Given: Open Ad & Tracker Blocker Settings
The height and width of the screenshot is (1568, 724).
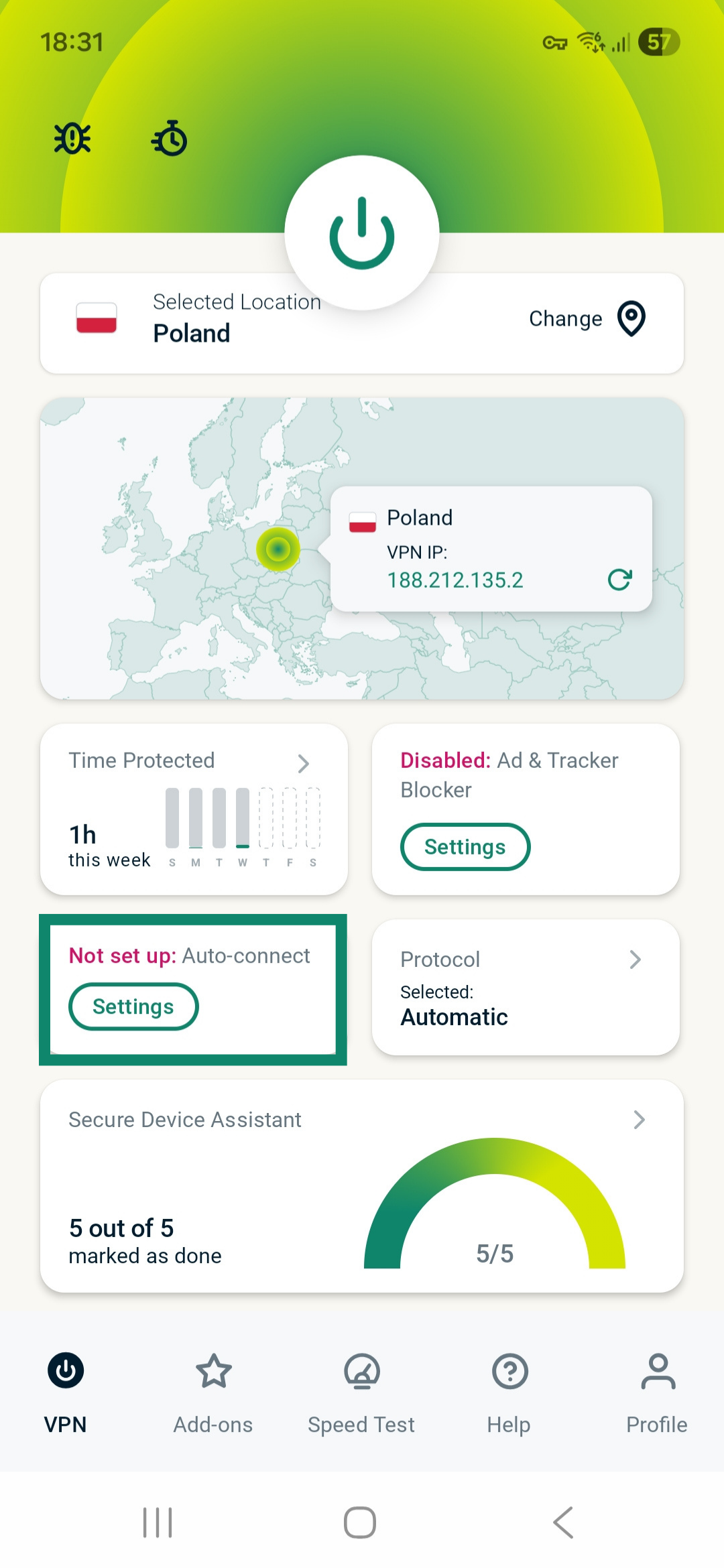Looking at the screenshot, I should point(465,847).
